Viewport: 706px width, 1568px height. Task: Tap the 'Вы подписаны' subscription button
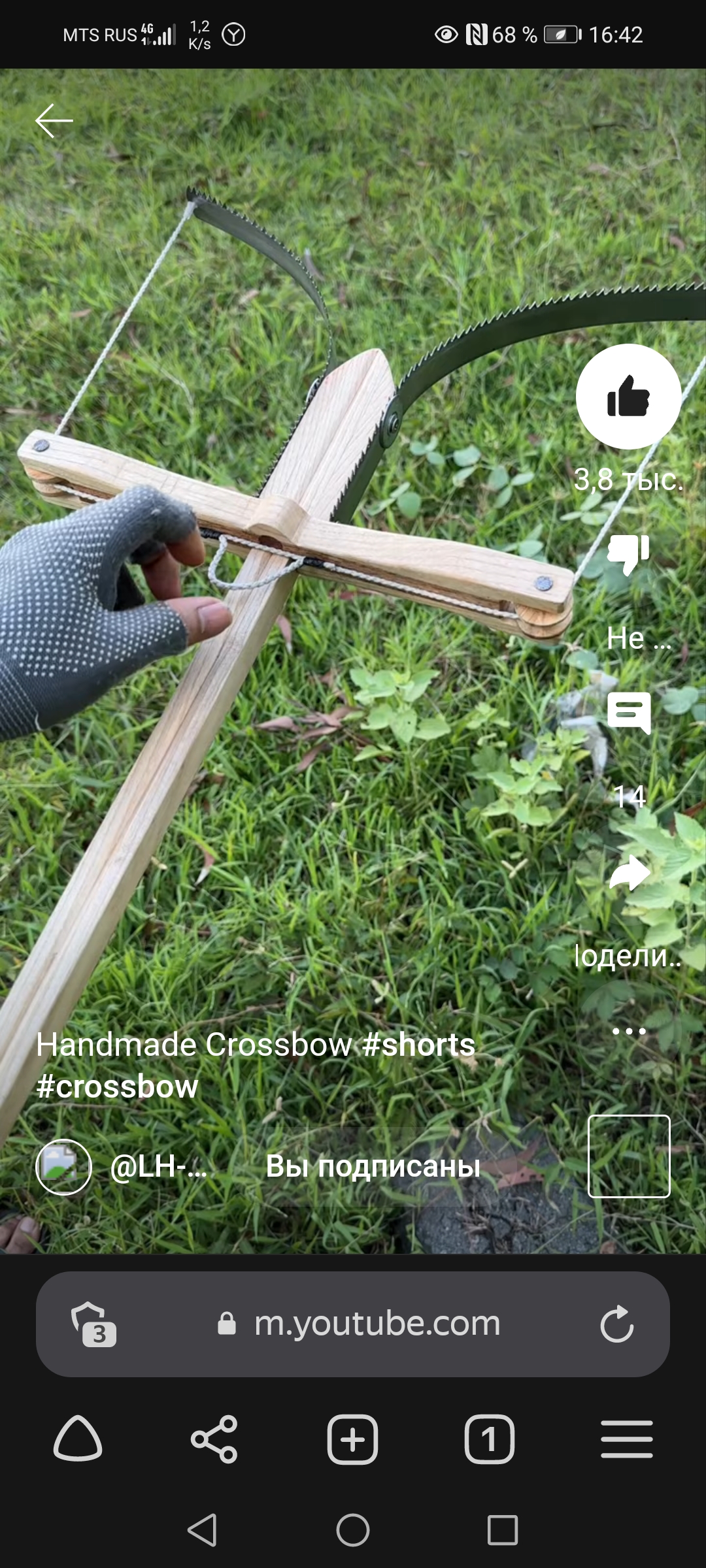(x=373, y=1167)
